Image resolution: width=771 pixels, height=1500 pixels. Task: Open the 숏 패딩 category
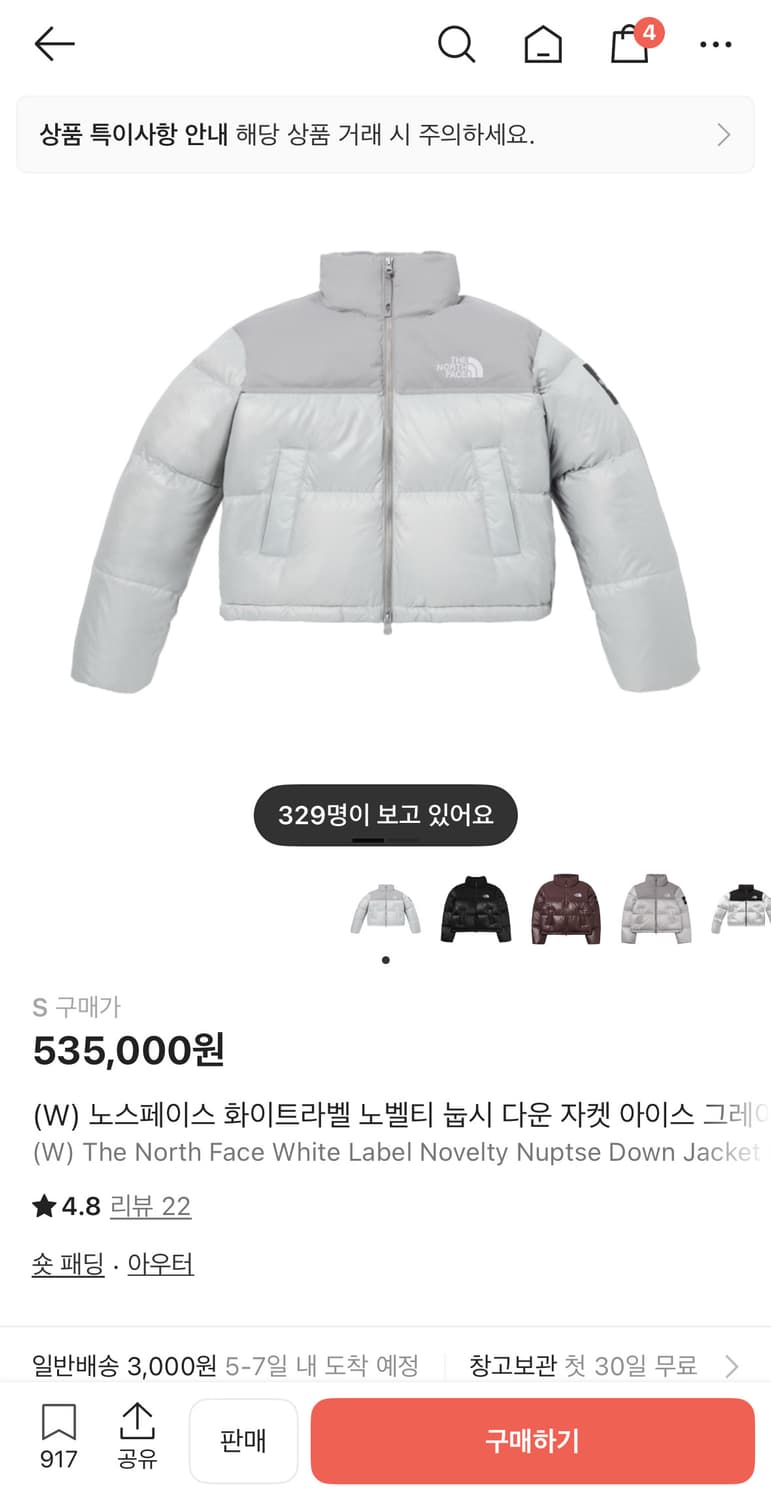(x=68, y=1265)
